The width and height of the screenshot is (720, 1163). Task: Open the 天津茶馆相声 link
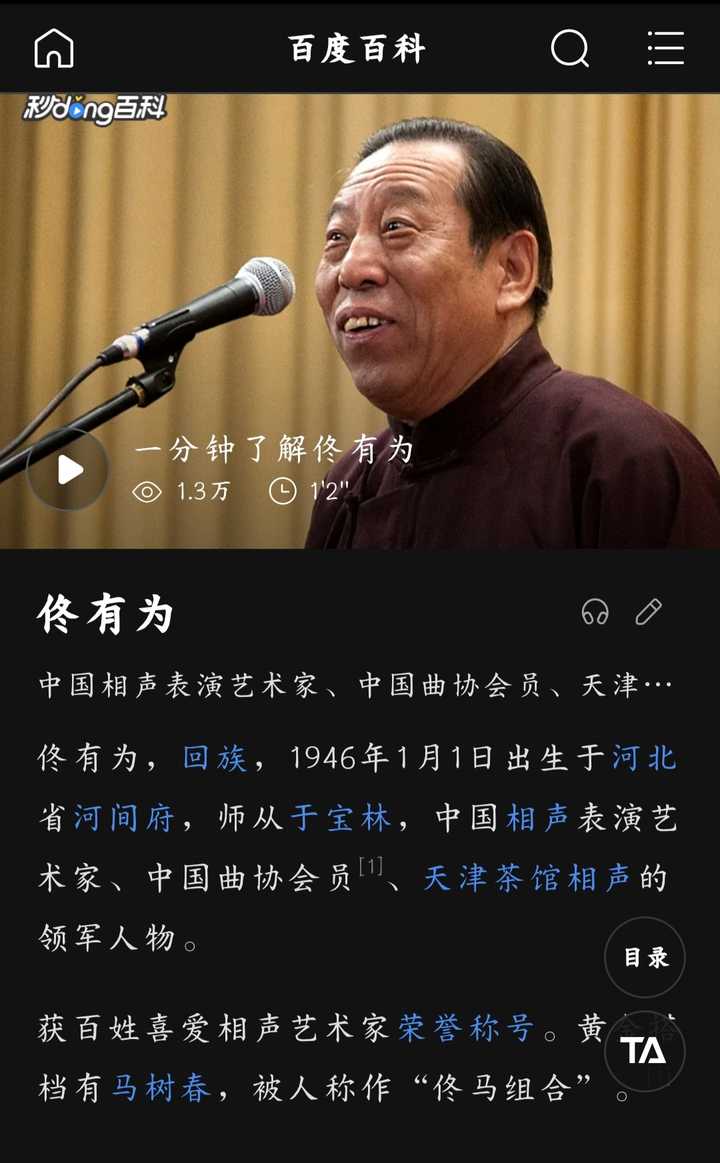[x=527, y=878]
